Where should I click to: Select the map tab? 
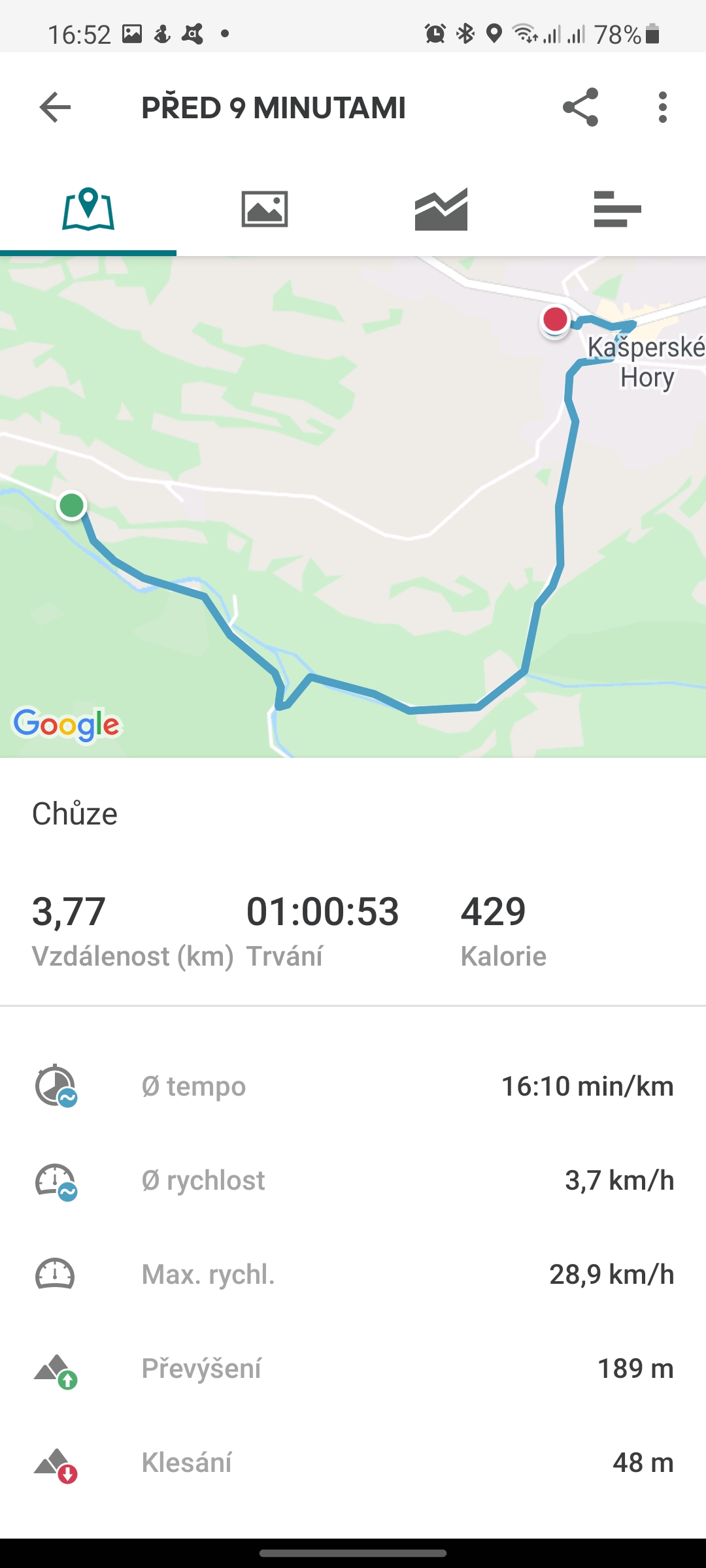[88, 209]
